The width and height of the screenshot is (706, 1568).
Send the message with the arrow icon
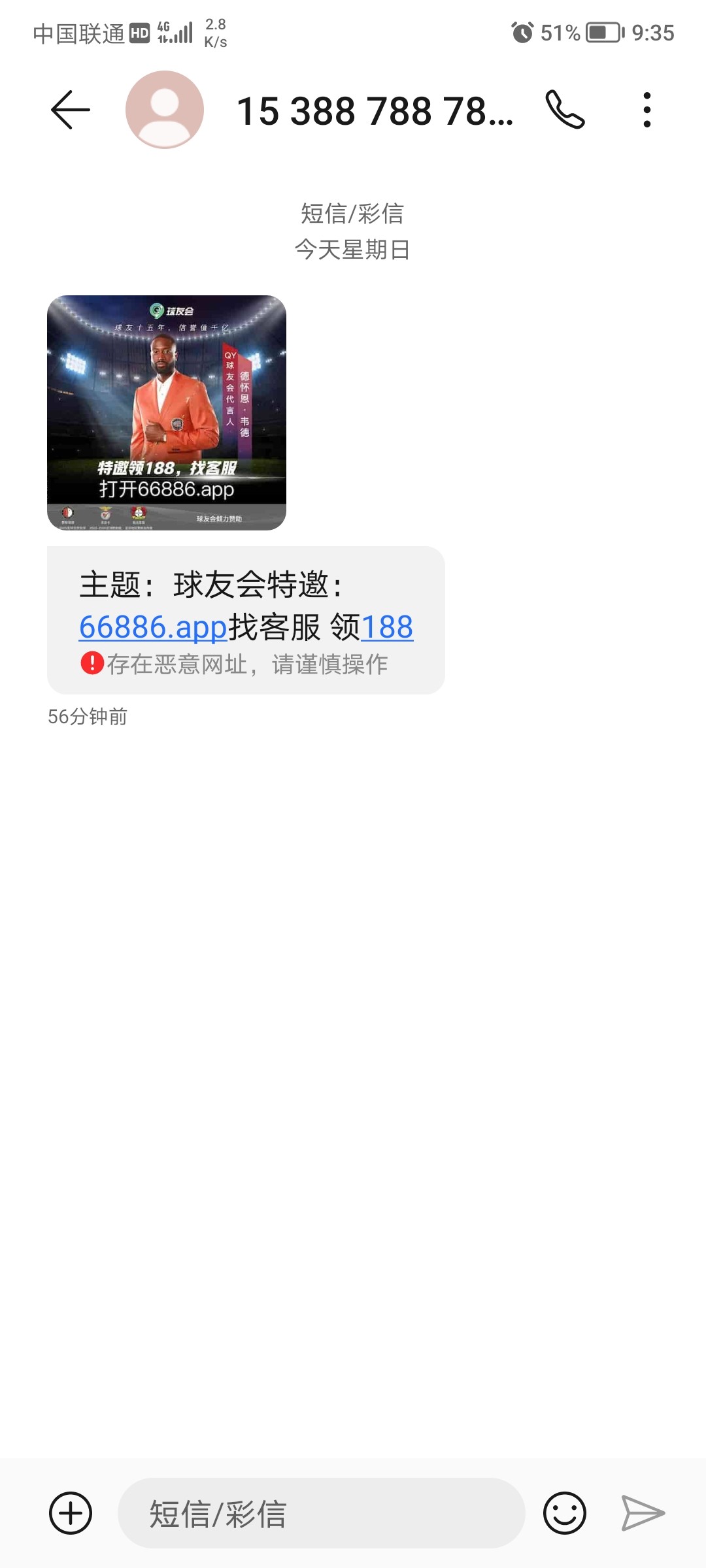click(643, 1513)
